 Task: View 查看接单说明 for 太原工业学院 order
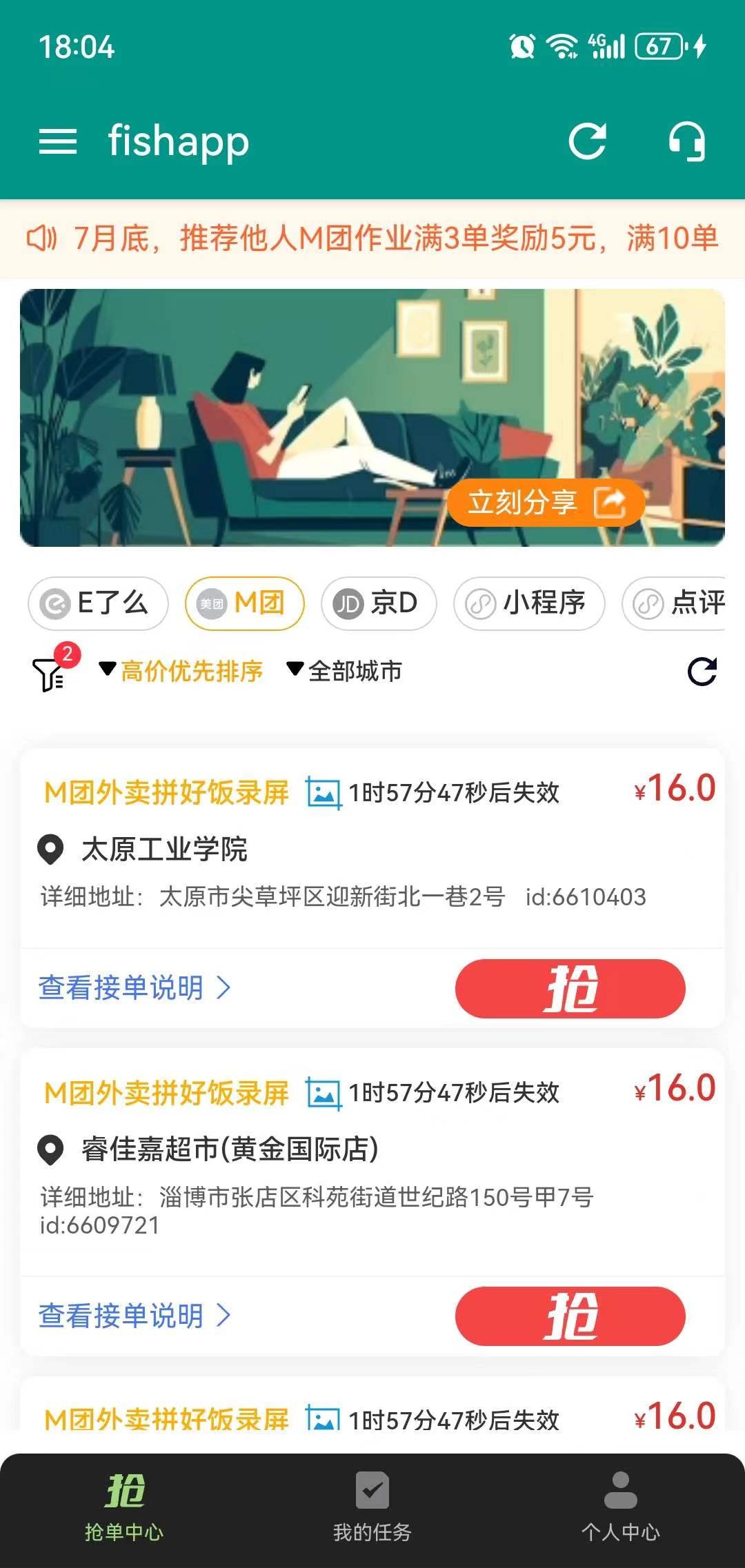[135, 987]
